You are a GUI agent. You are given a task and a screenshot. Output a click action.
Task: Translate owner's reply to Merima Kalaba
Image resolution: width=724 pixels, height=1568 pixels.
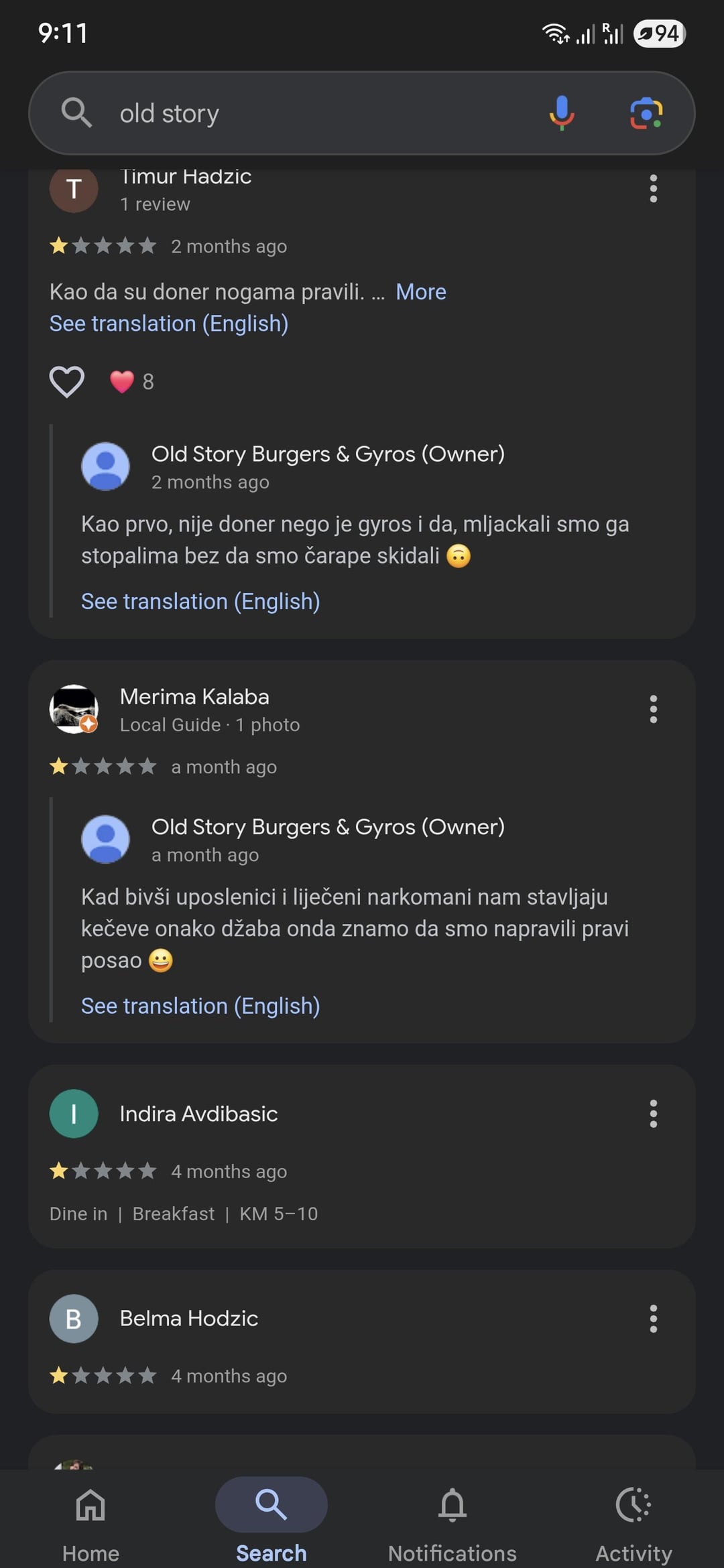click(200, 1006)
